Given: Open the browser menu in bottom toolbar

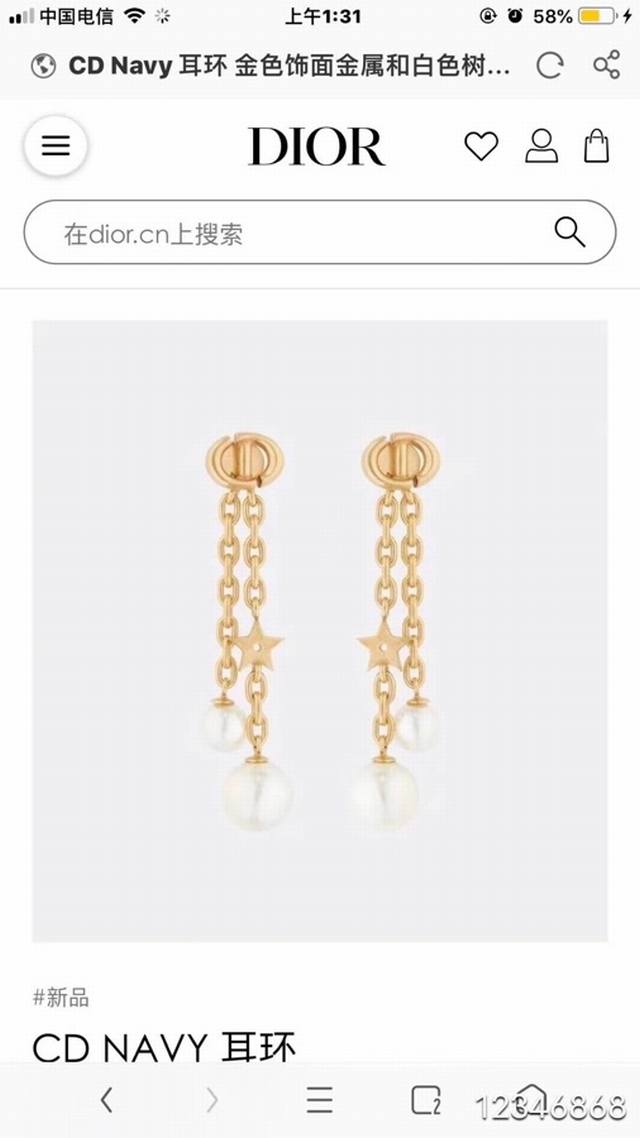Looking at the screenshot, I should pos(319,1100).
